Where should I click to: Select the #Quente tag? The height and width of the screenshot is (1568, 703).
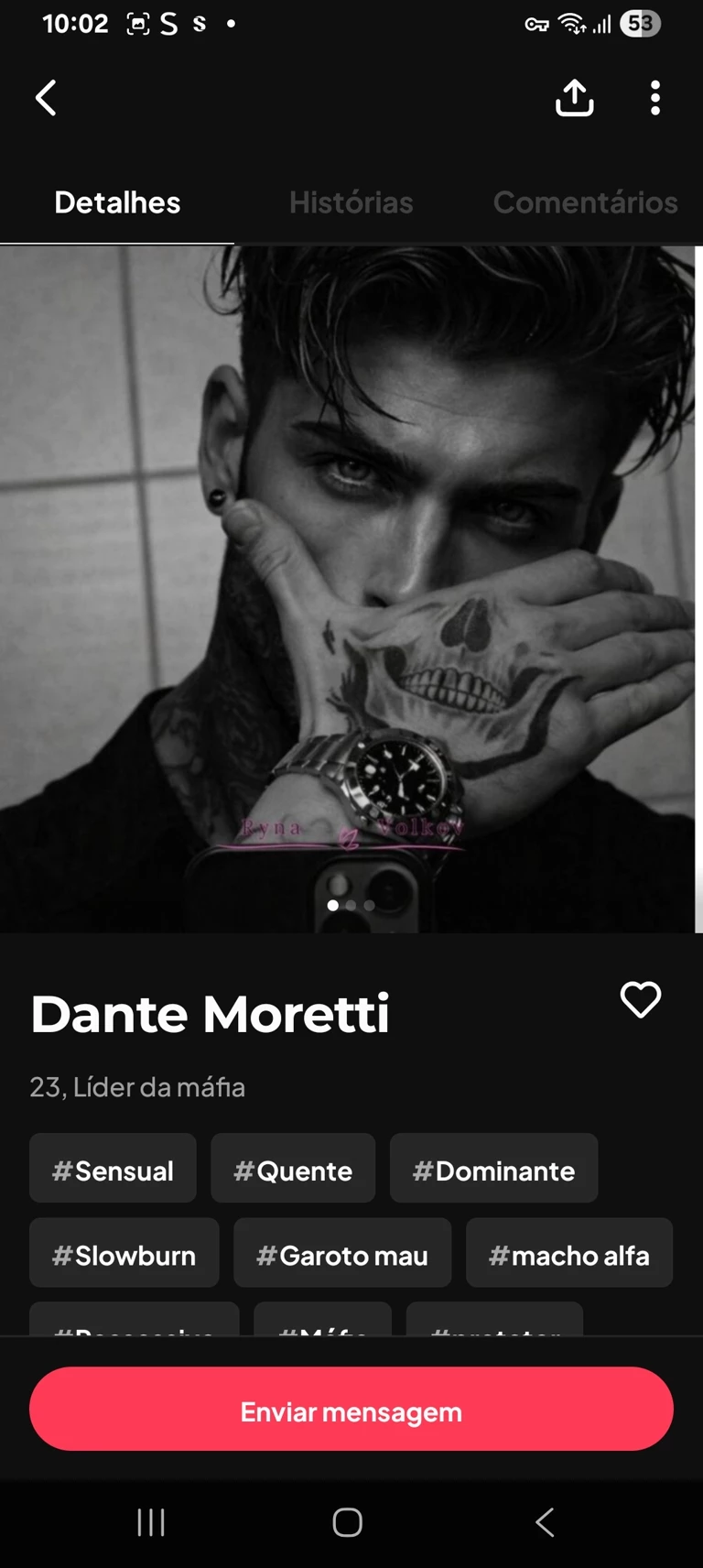pyautogui.click(x=293, y=1170)
